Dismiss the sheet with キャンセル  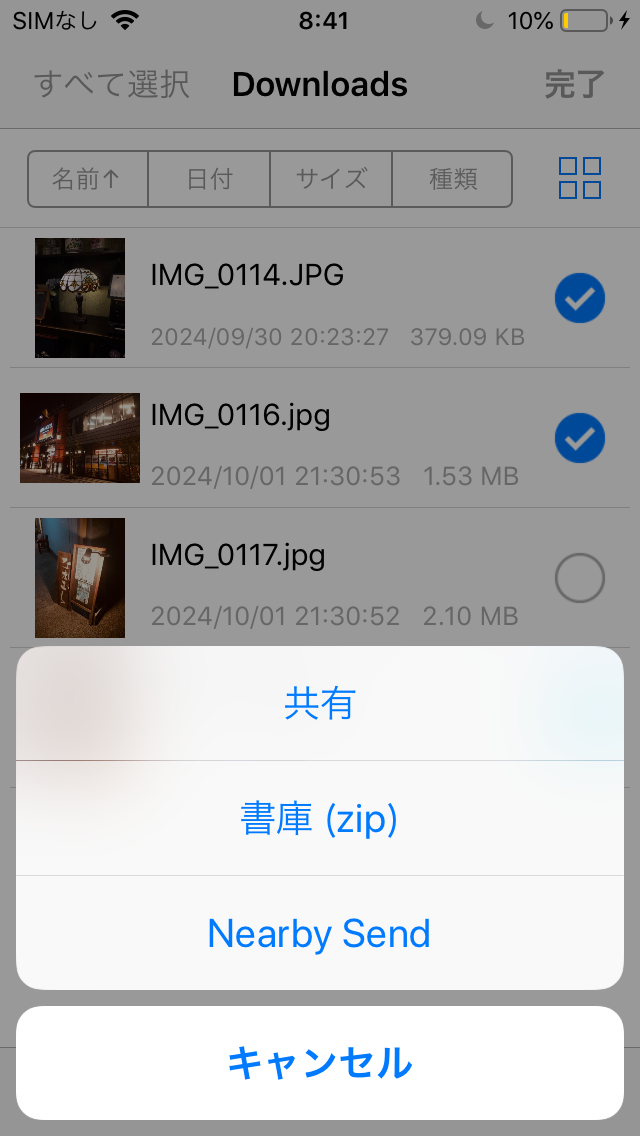[x=320, y=1063]
